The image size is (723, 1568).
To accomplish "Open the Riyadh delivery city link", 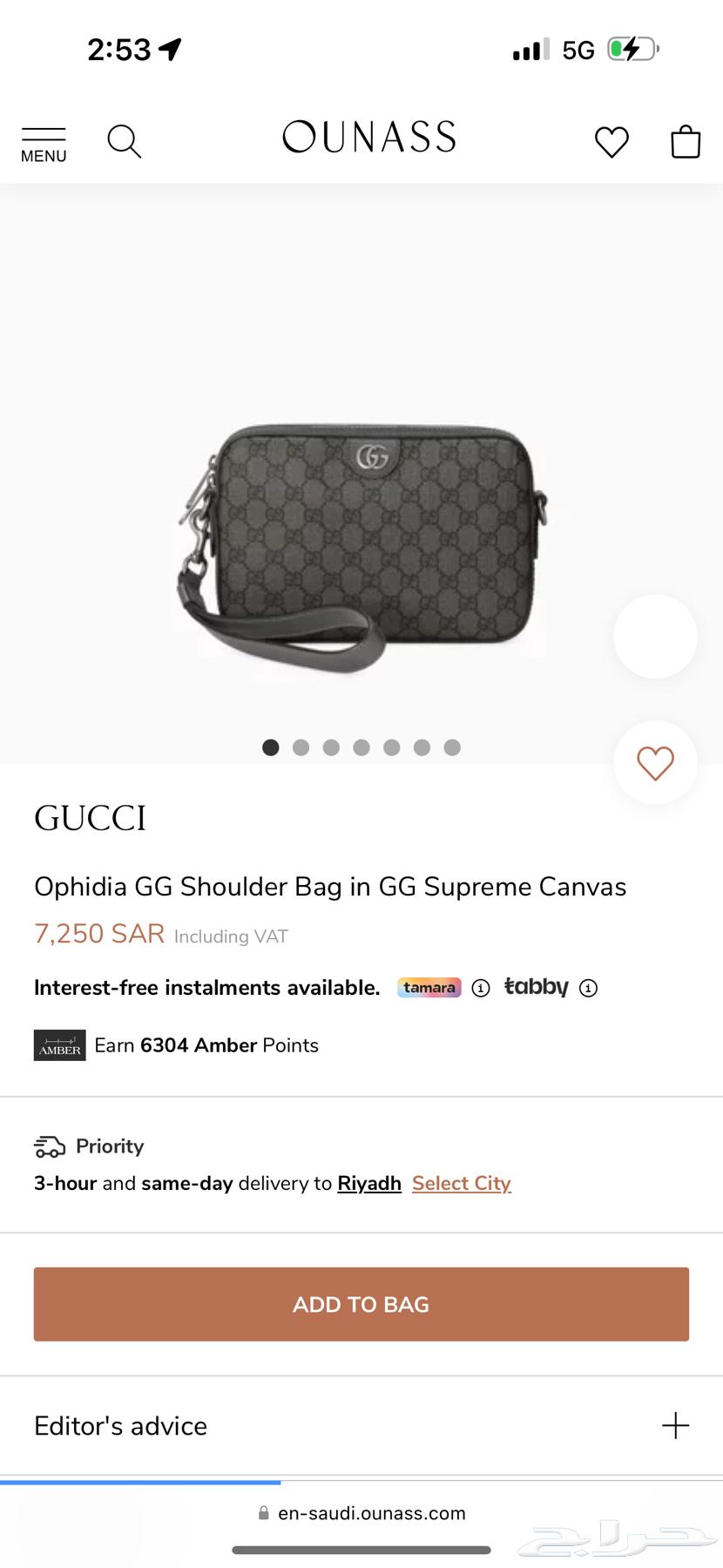I will 369,1183.
